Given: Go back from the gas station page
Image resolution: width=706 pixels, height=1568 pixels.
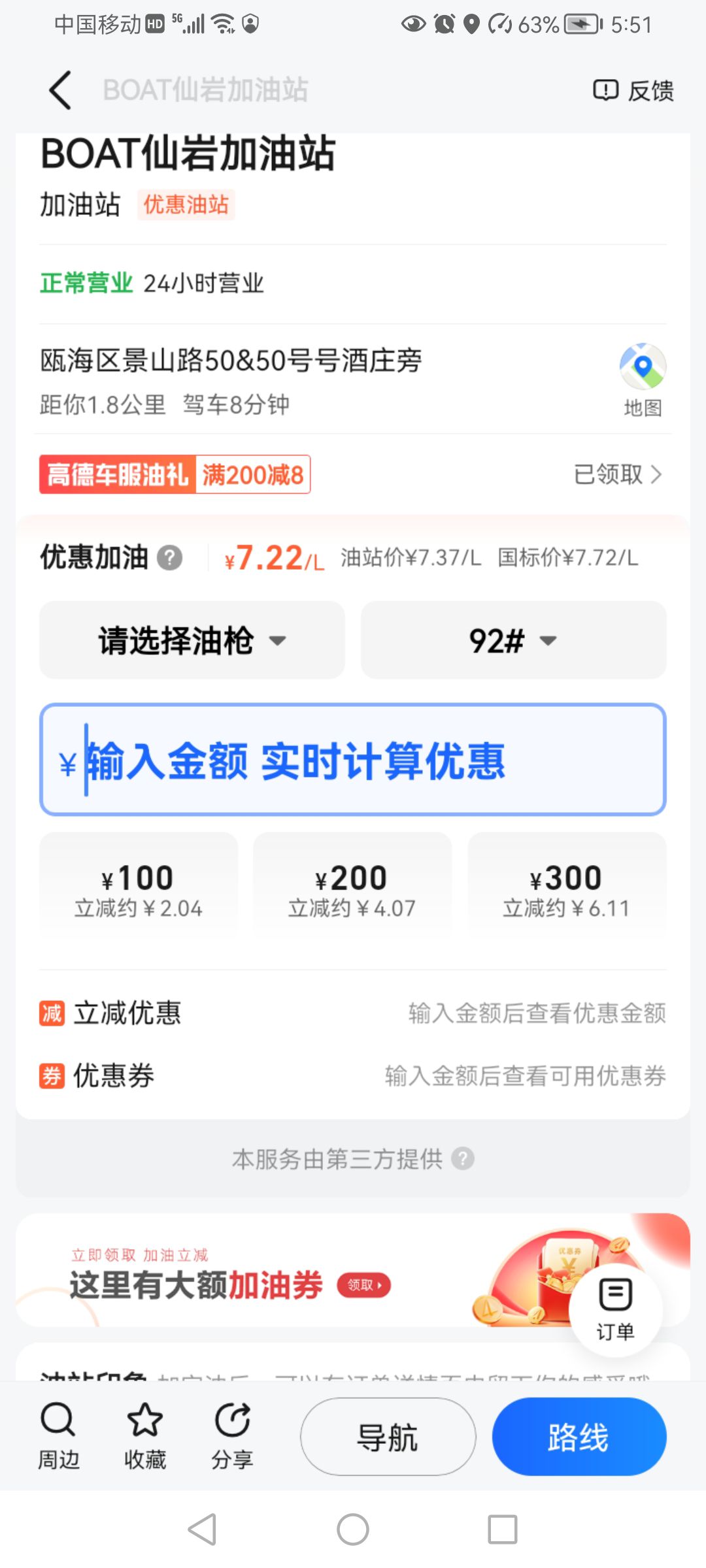Looking at the screenshot, I should 60,90.
